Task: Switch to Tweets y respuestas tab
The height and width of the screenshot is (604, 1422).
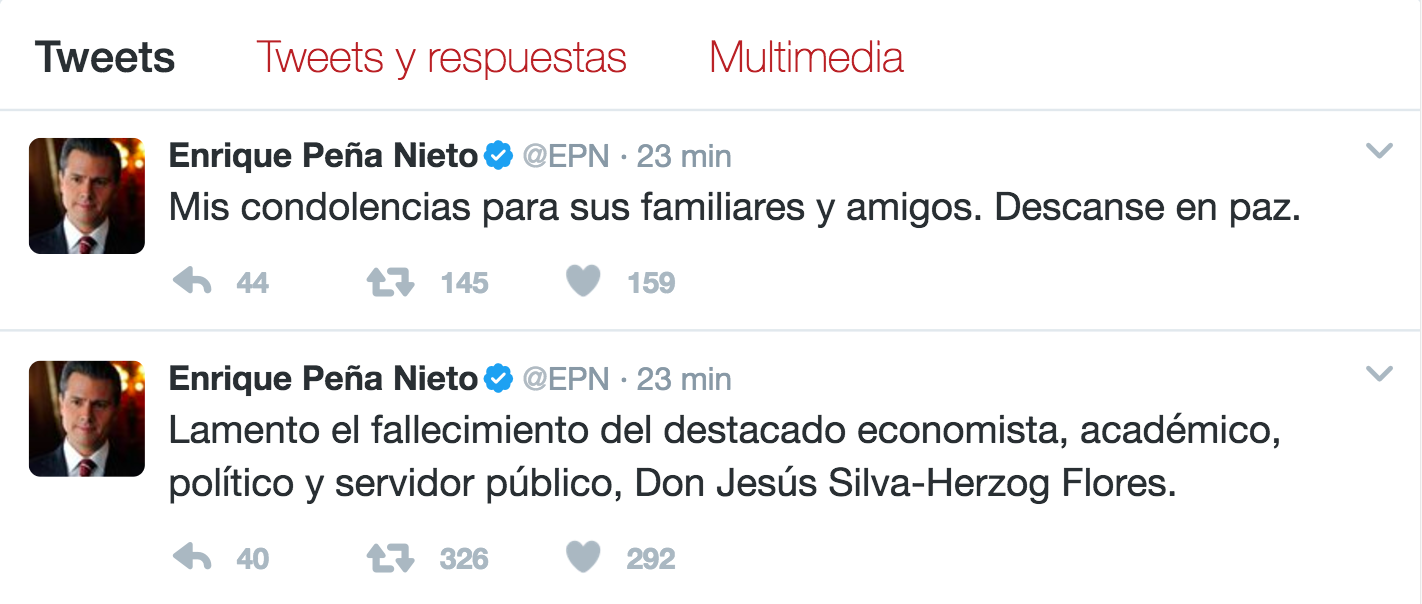Action: pyautogui.click(x=441, y=58)
